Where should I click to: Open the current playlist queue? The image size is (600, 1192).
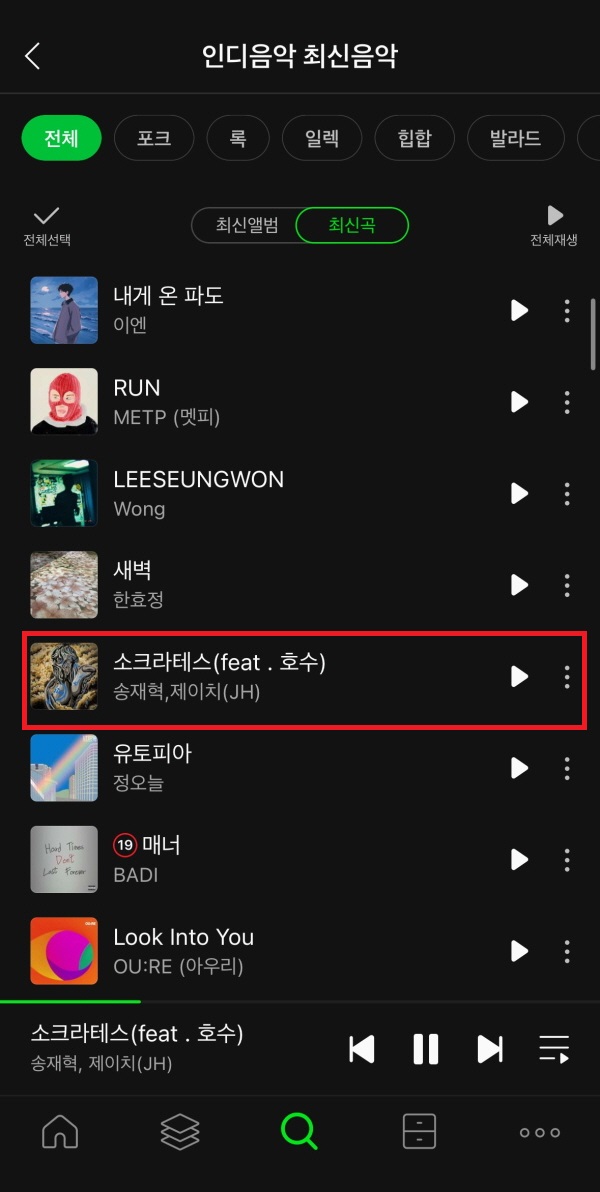(x=554, y=1049)
